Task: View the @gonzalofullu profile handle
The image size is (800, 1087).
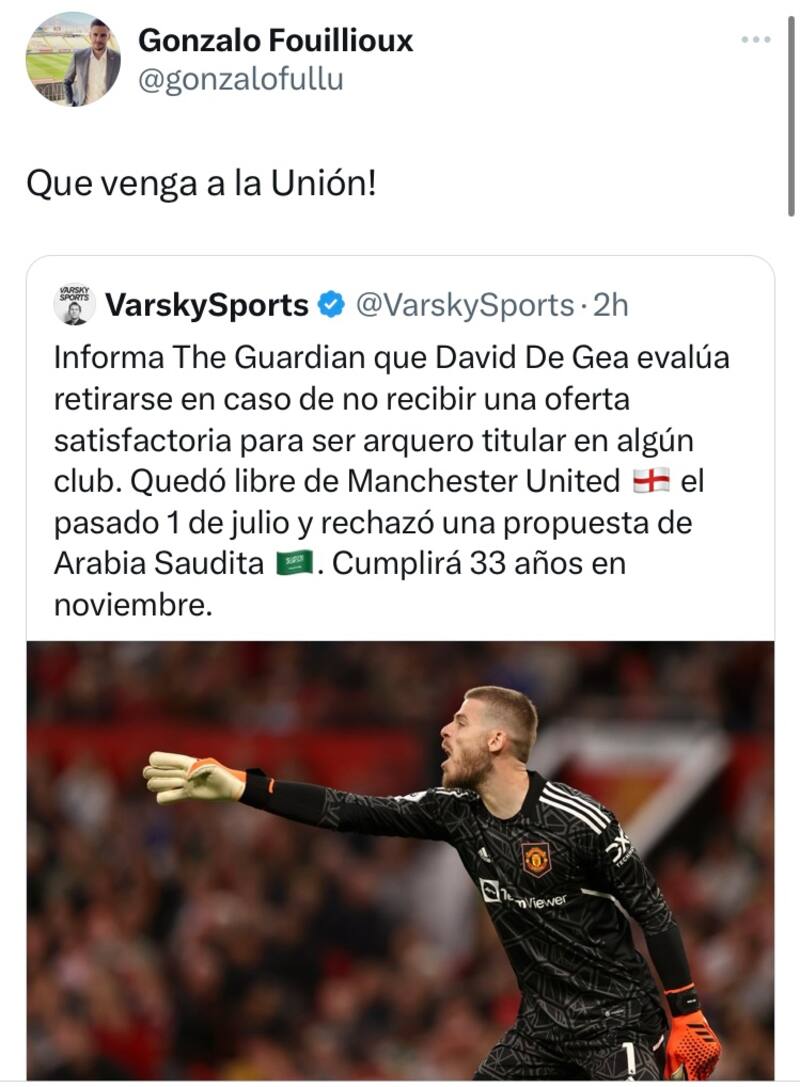Action: click(240, 80)
